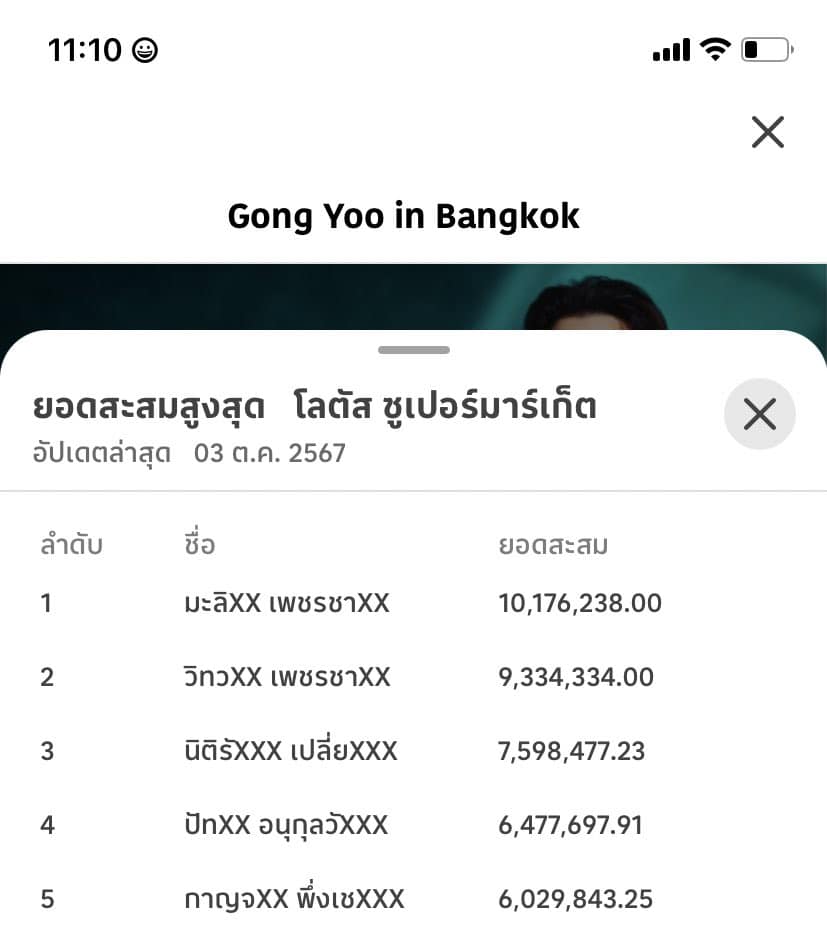
Task: Tap the drag handle atop the bottom sheet
Action: (x=412, y=350)
